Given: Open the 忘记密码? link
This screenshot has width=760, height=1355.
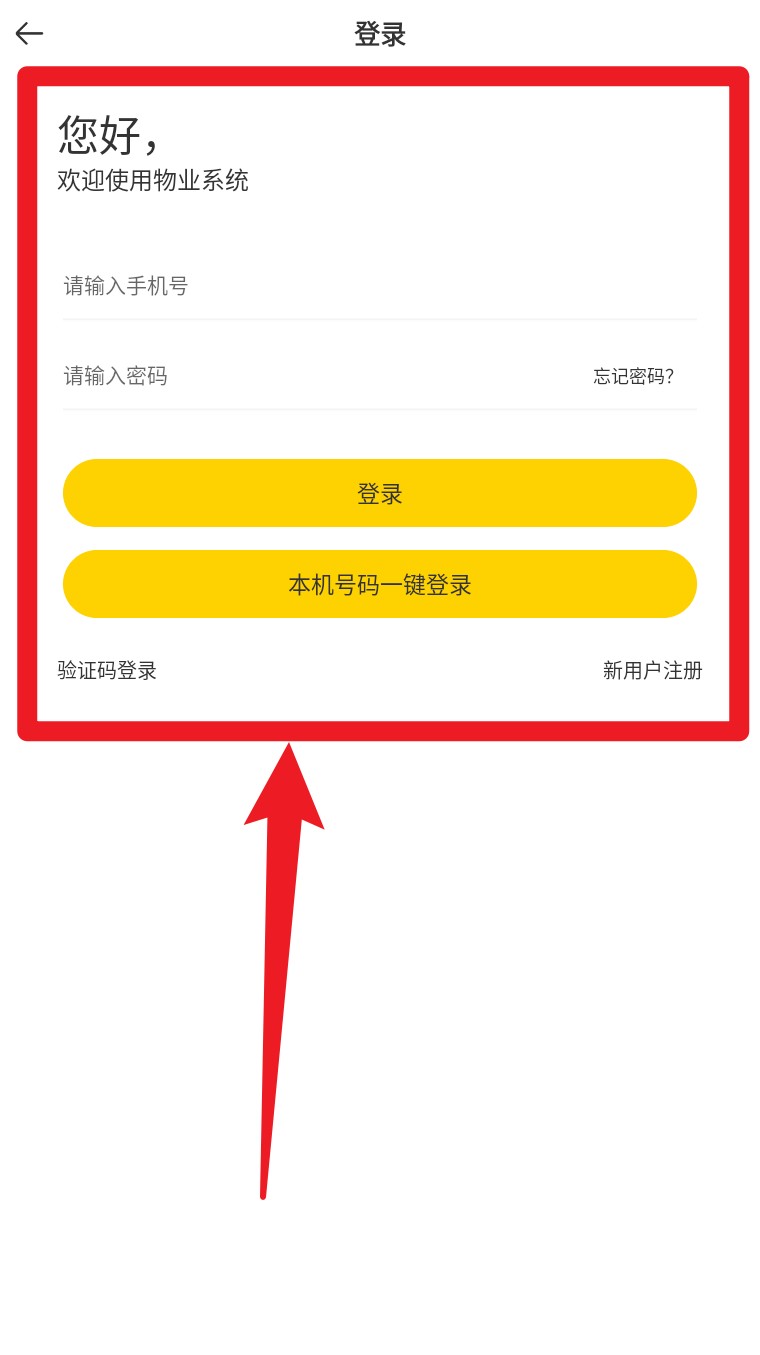Looking at the screenshot, I should click(x=633, y=377).
